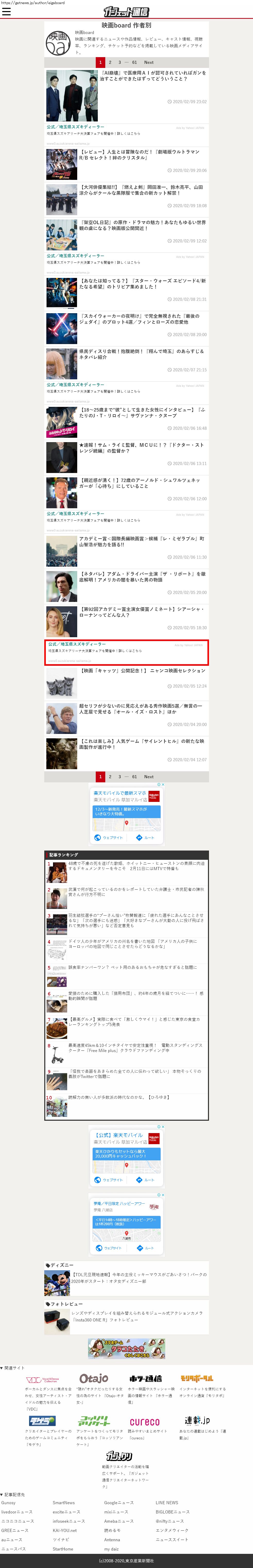The image size is (253, 1568).
Task: Open the Doctor Strange Sam Raimi news
Action: 142,448
